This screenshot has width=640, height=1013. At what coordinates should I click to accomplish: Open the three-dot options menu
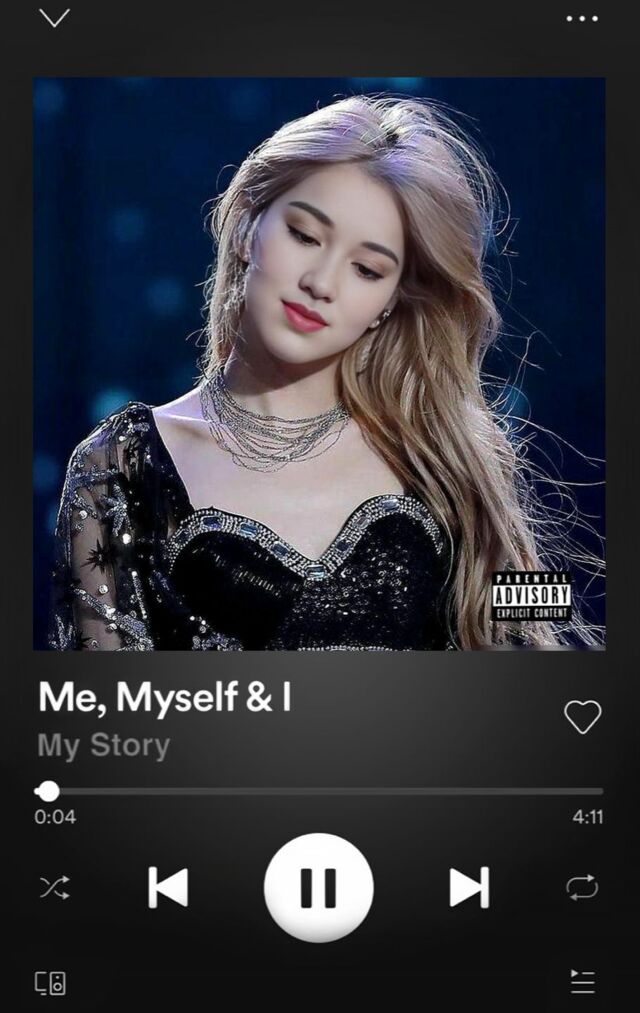pos(582,18)
